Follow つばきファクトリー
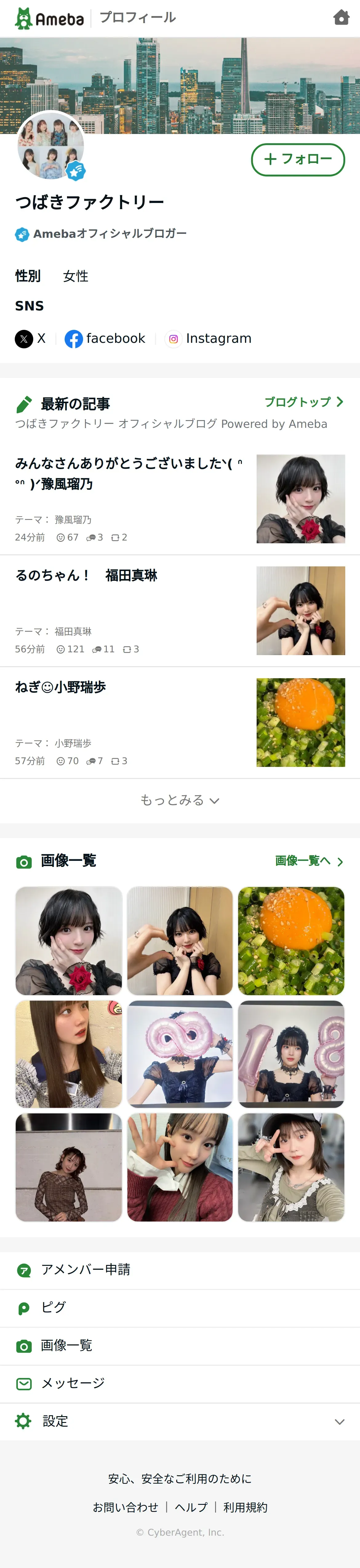Image resolution: width=360 pixels, height=1568 pixels. [298, 160]
